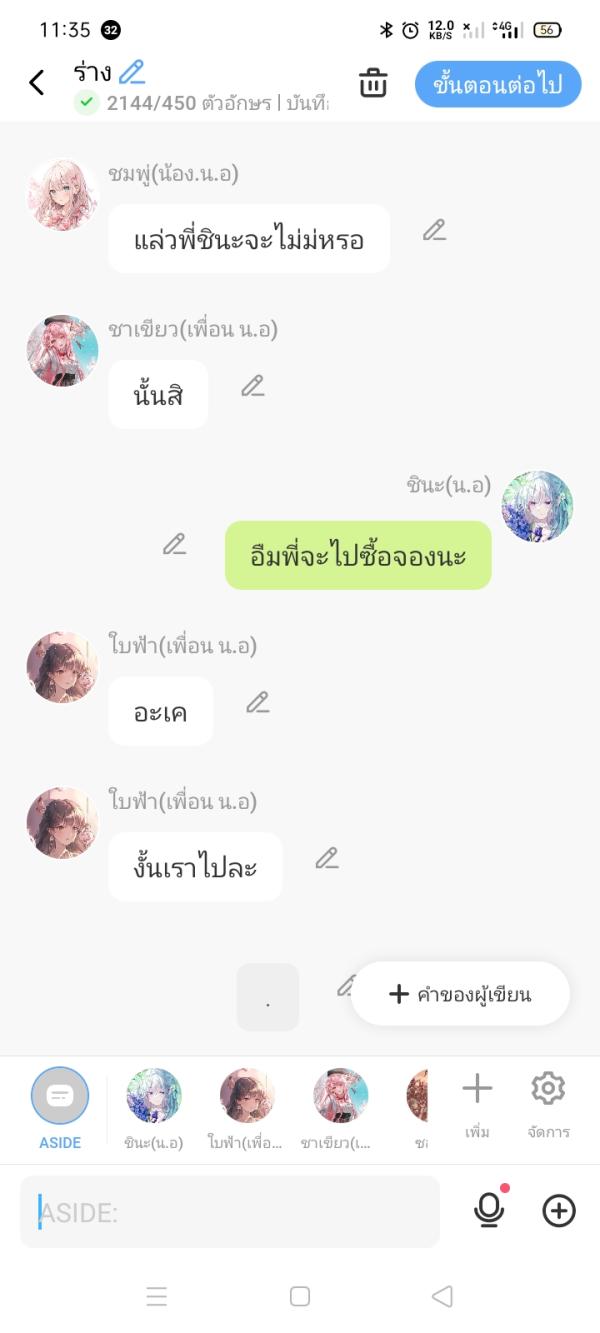Continue with ขั้นตอนต่อไป button
Viewport: 600px width, 1333px height.
[497, 84]
